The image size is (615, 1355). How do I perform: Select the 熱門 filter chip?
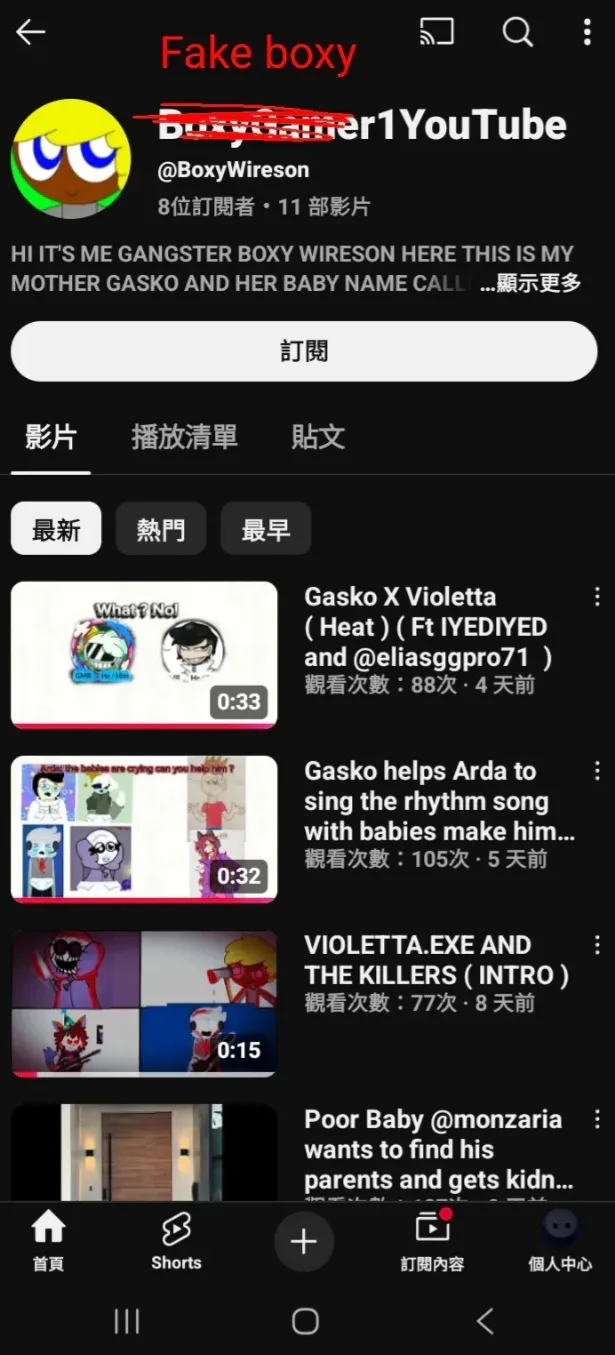click(x=161, y=529)
